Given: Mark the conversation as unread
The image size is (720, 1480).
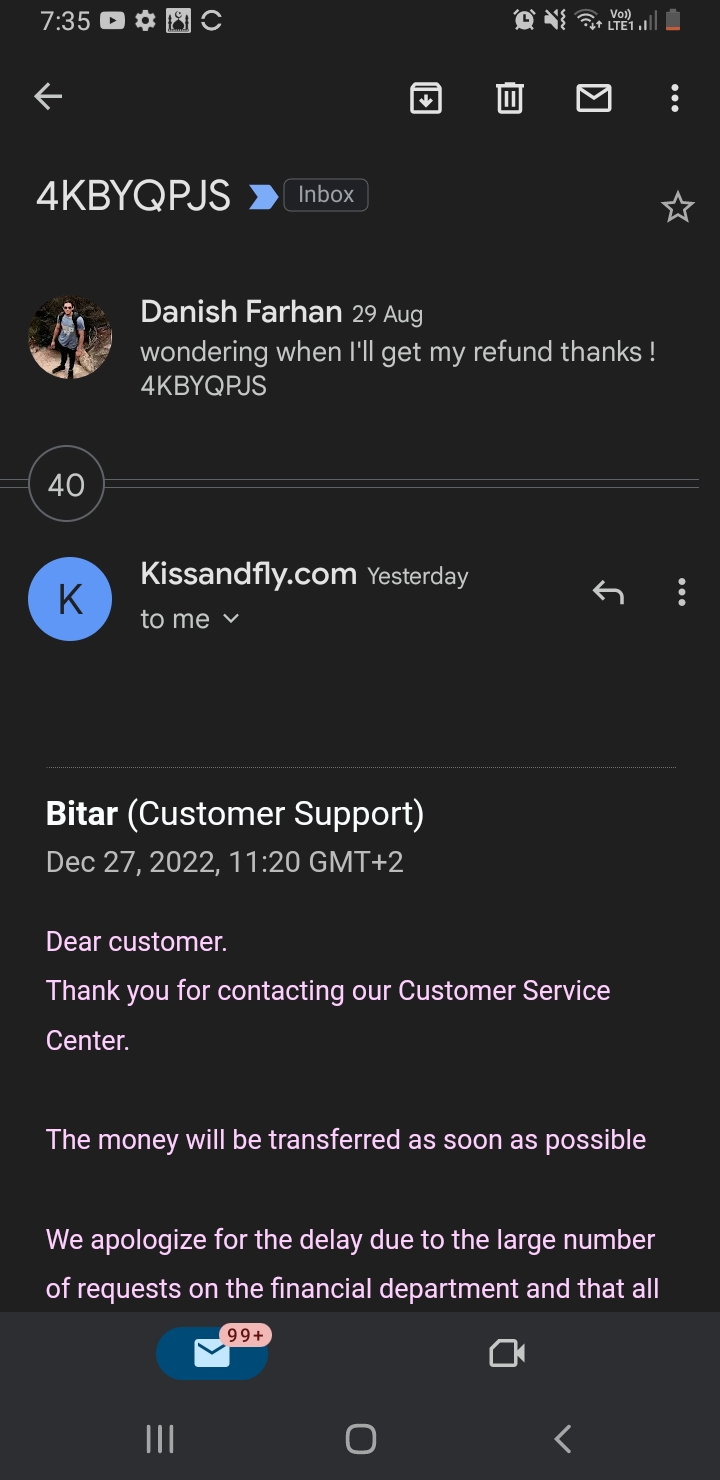Looking at the screenshot, I should 593,97.
